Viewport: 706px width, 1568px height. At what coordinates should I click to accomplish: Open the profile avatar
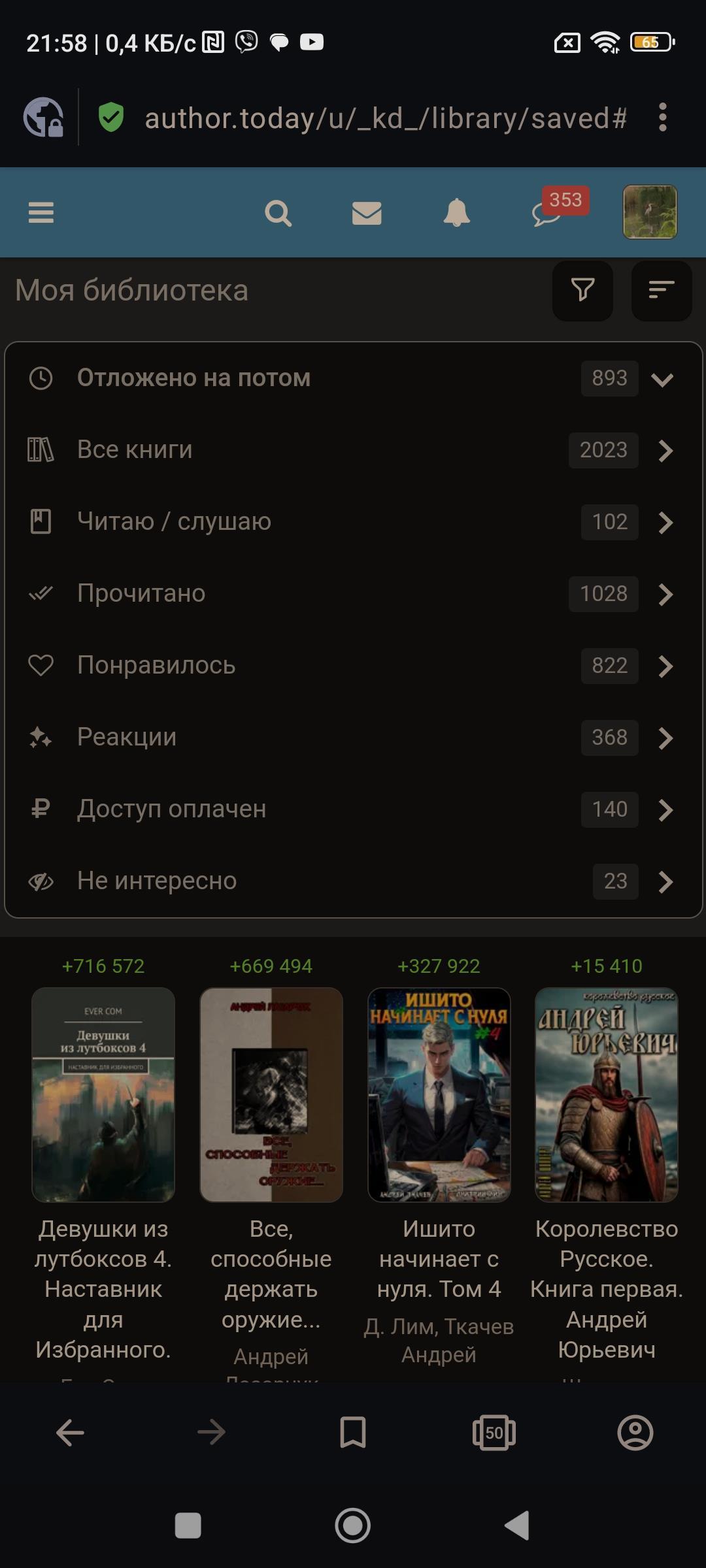pos(649,212)
